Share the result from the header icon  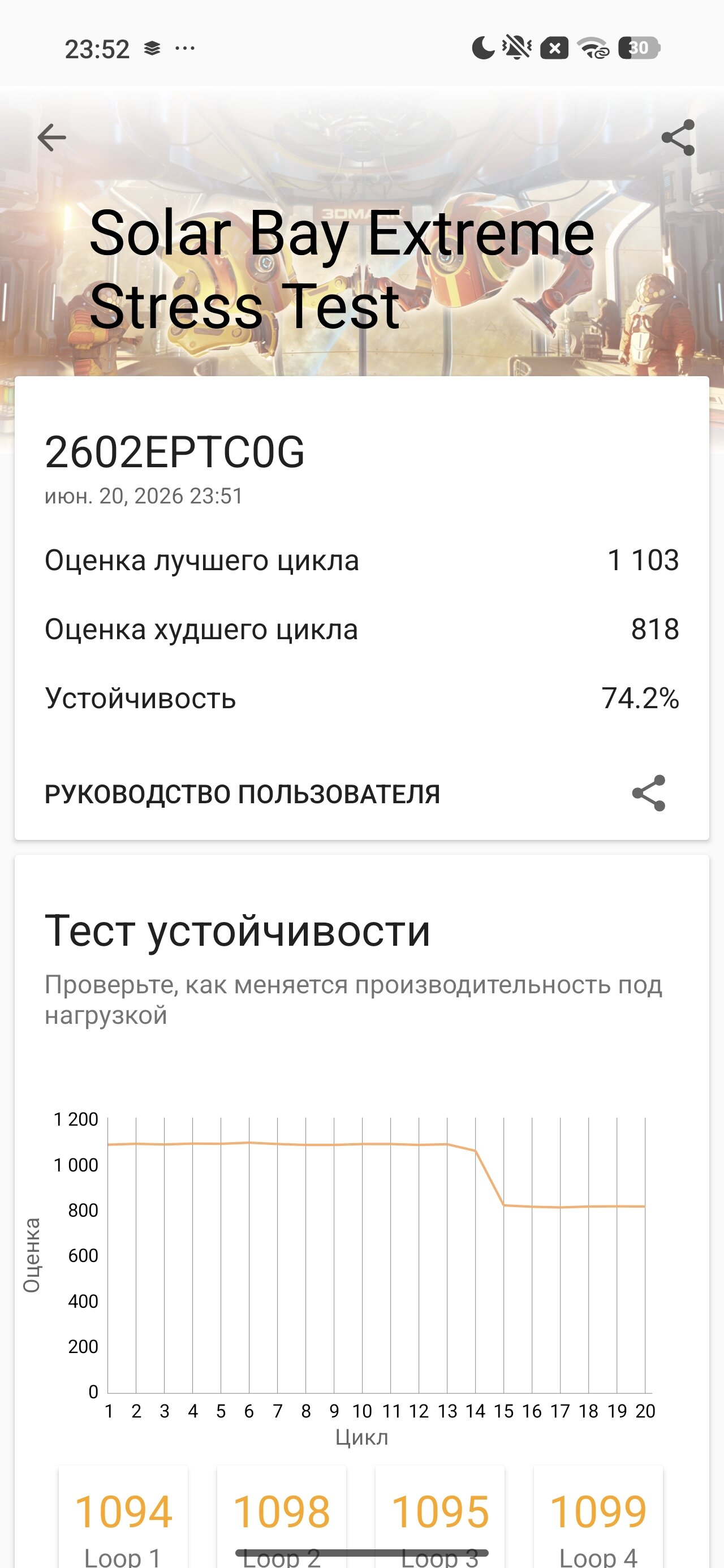click(x=678, y=137)
